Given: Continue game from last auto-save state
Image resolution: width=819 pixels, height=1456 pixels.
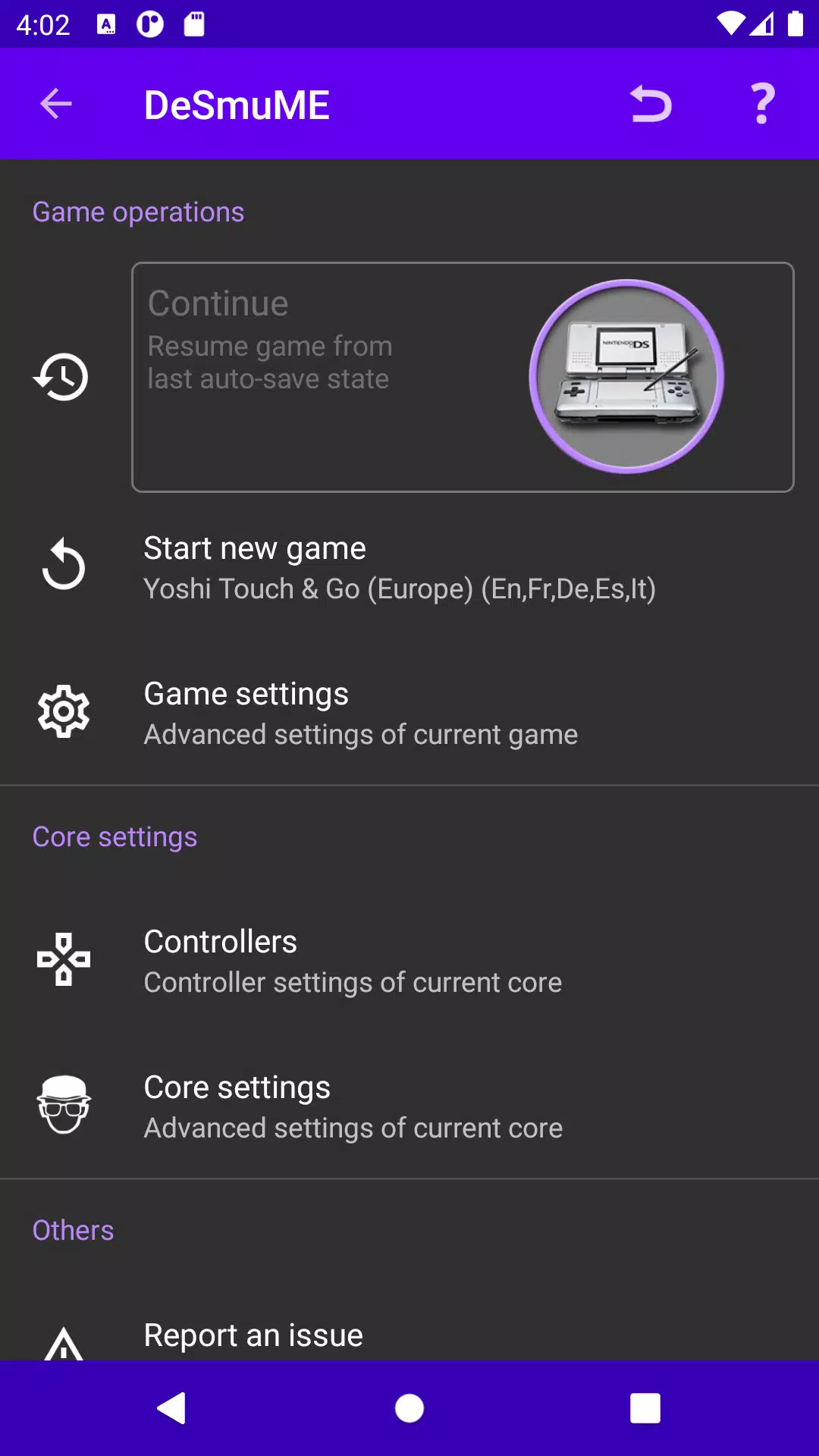Looking at the screenshot, I should point(463,377).
